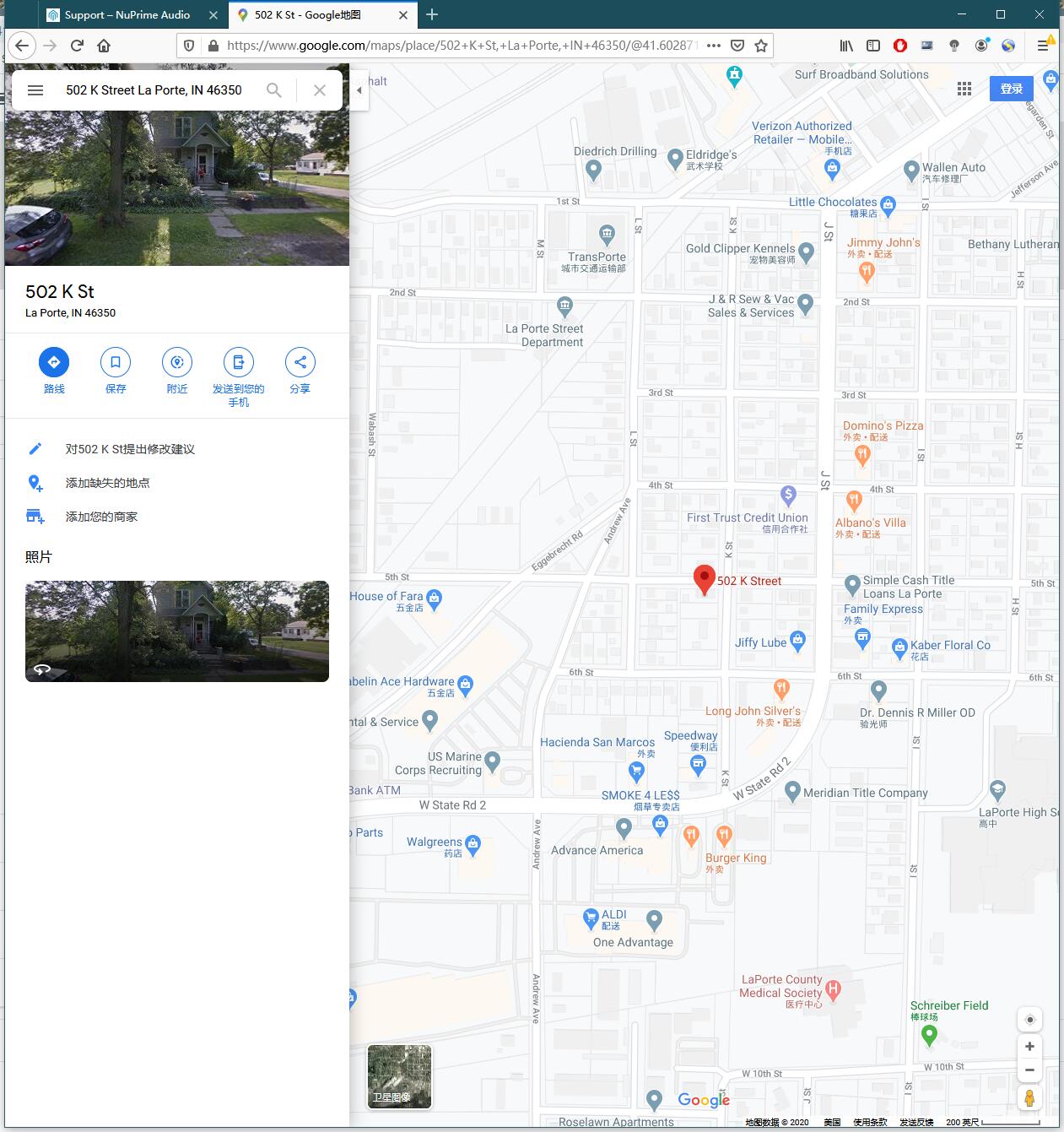Send to your phone via 发送到您的手机
The width and height of the screenshot is (1064, 1132).
[239, 363]
